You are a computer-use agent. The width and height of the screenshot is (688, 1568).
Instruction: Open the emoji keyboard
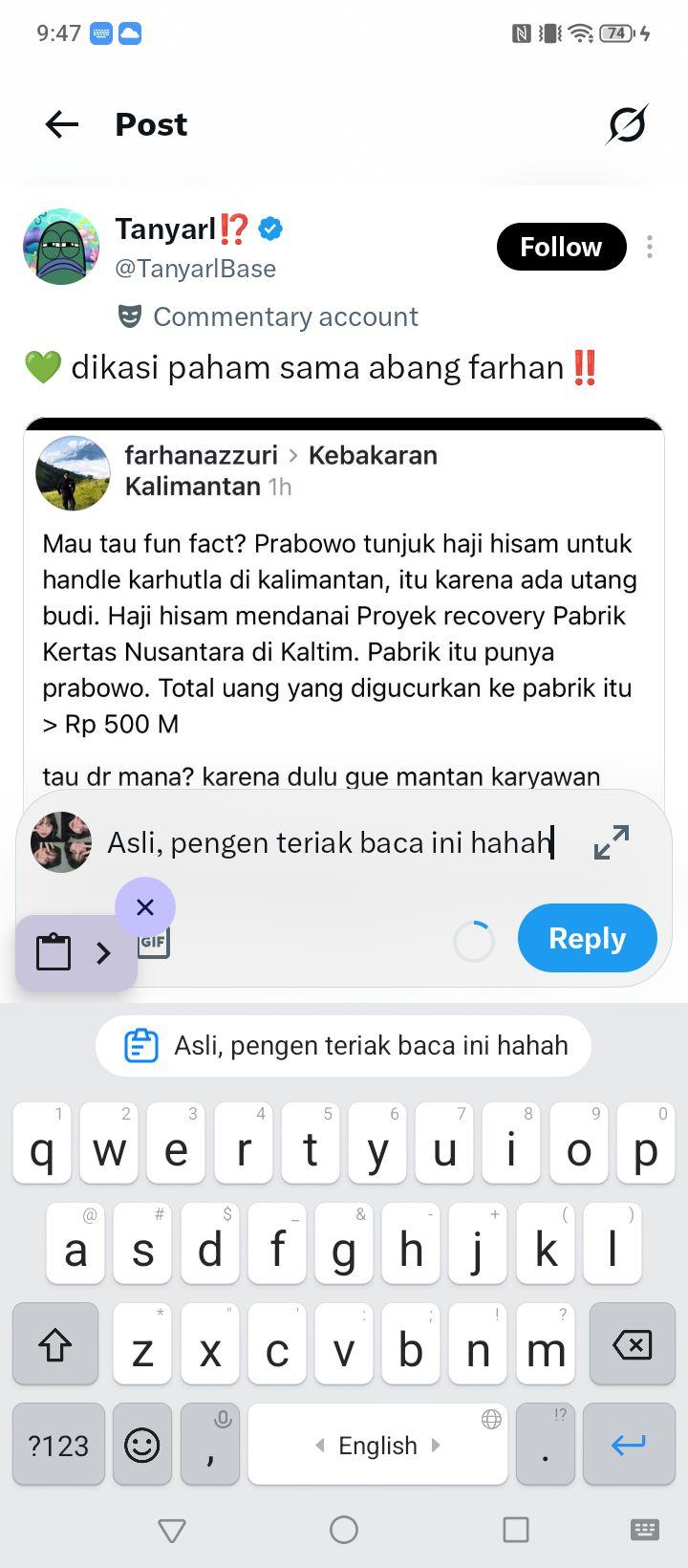[142, 1445]
